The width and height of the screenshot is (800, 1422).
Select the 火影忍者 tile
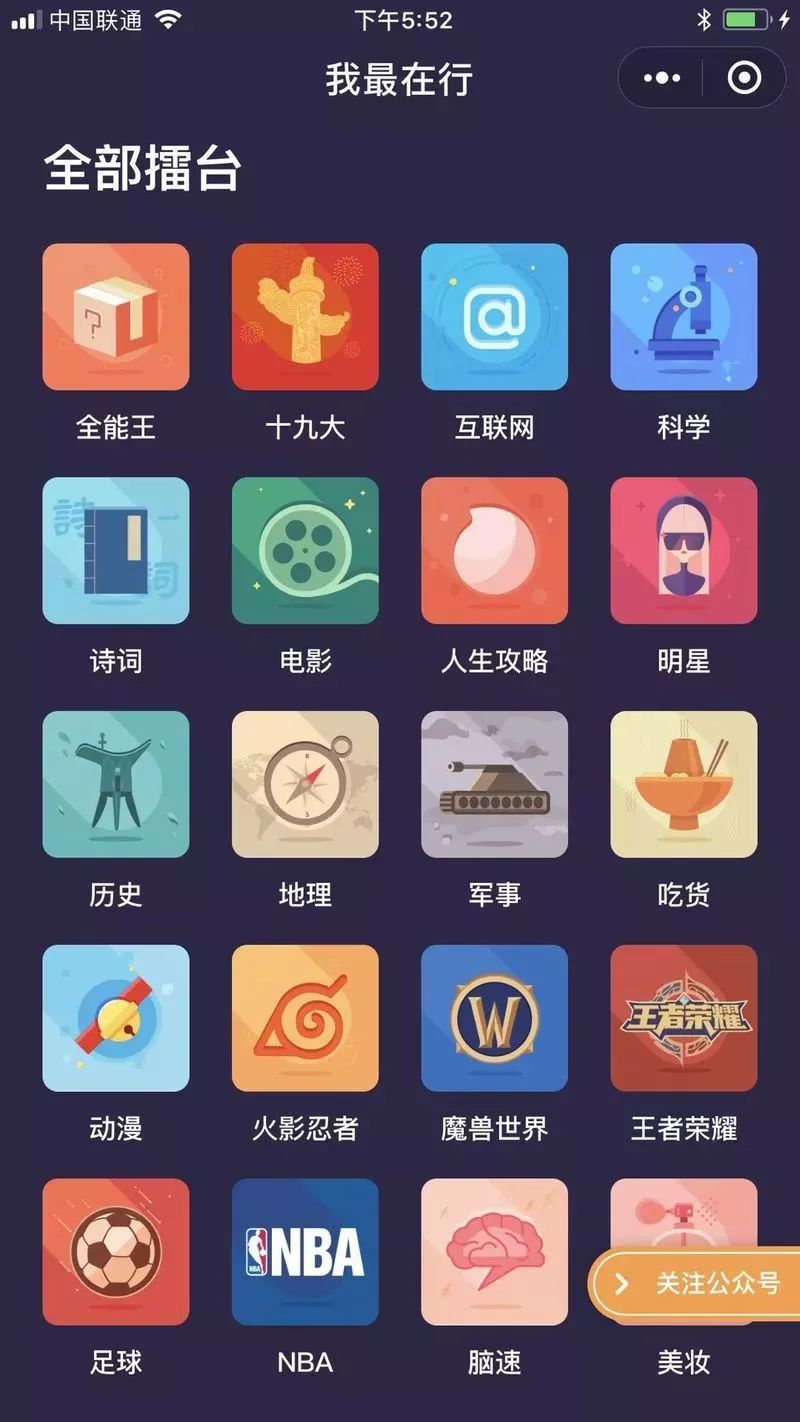click(x=305, y=1018)
